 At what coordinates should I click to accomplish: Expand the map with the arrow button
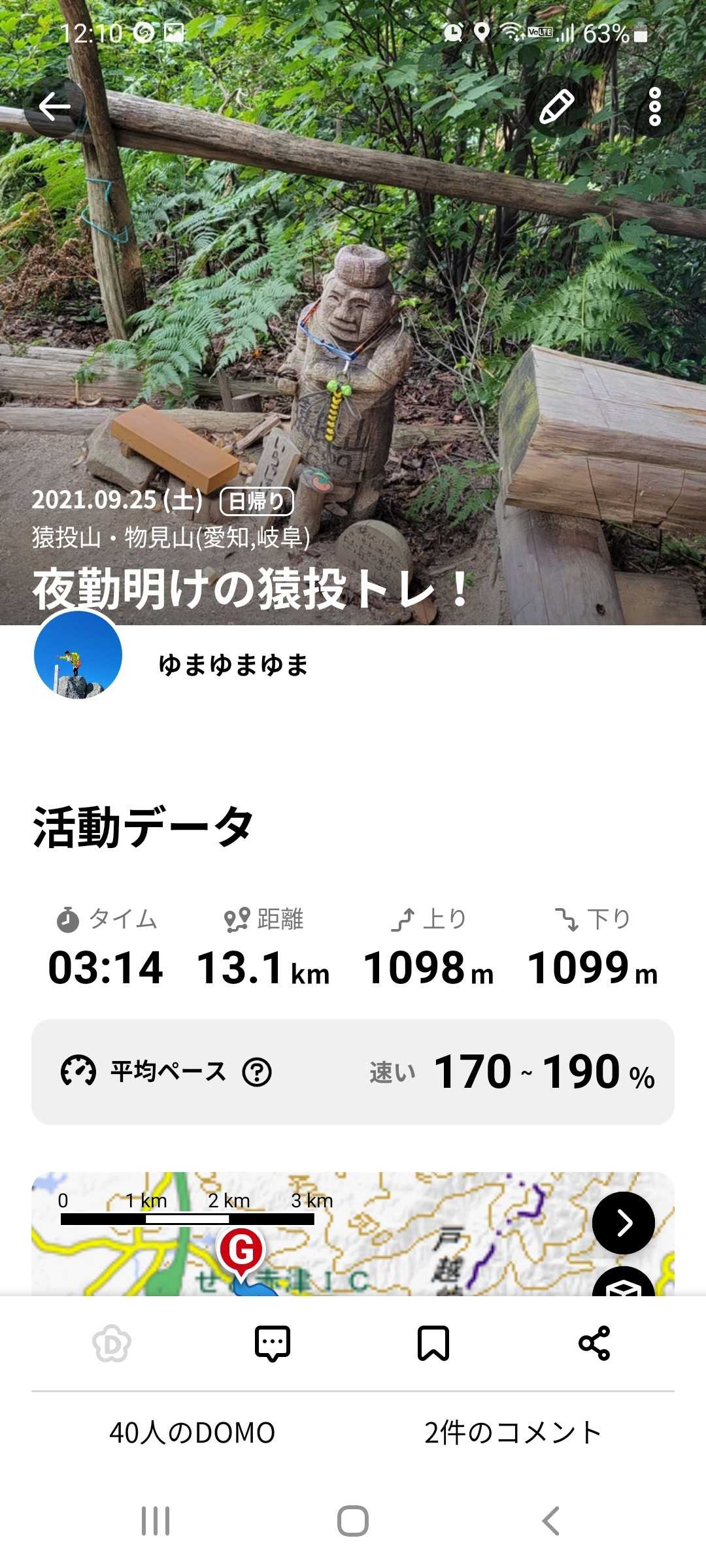[x=623, y=1223]
